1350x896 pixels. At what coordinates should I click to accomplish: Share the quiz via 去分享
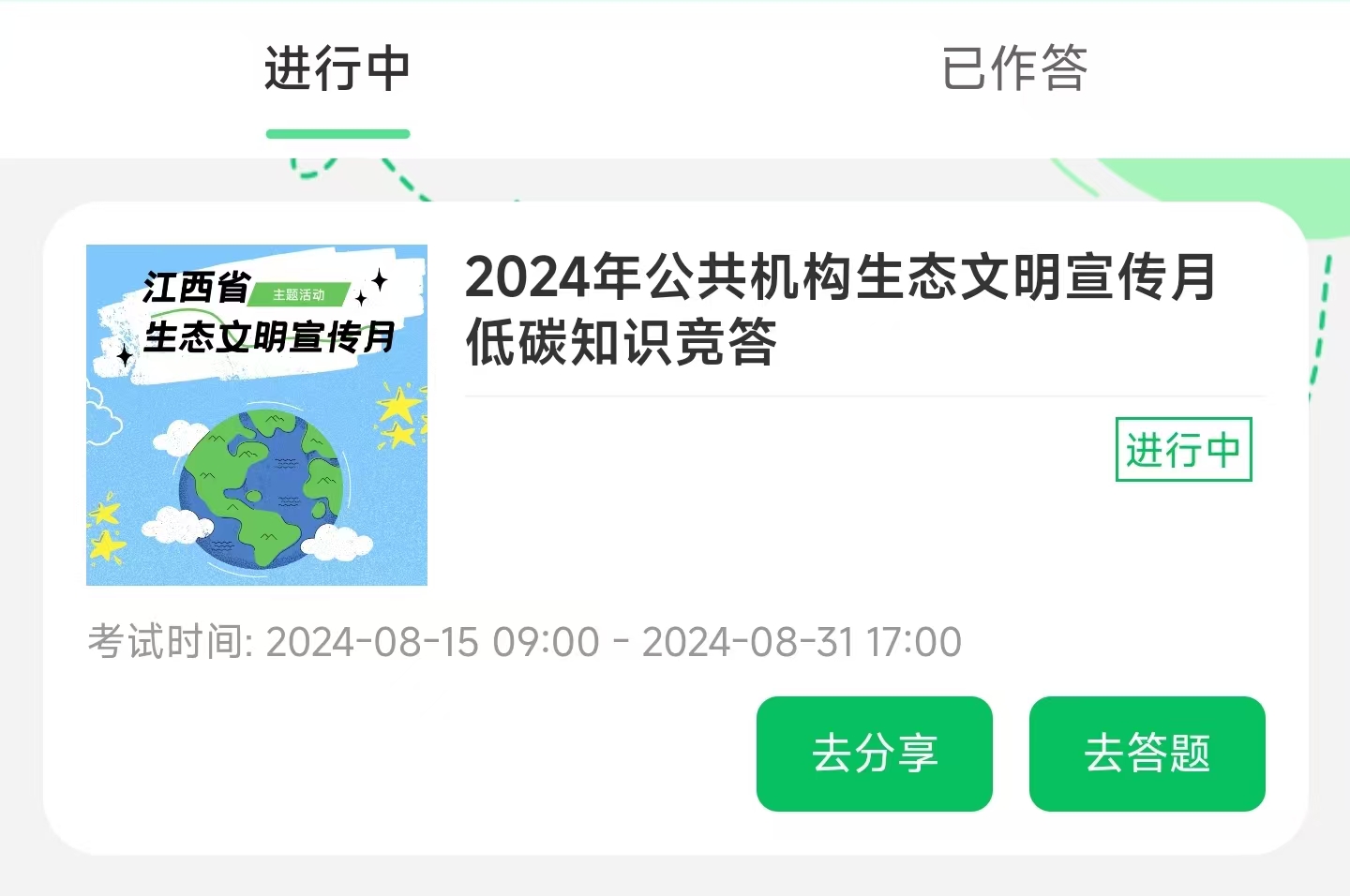(x=874, y=754)
